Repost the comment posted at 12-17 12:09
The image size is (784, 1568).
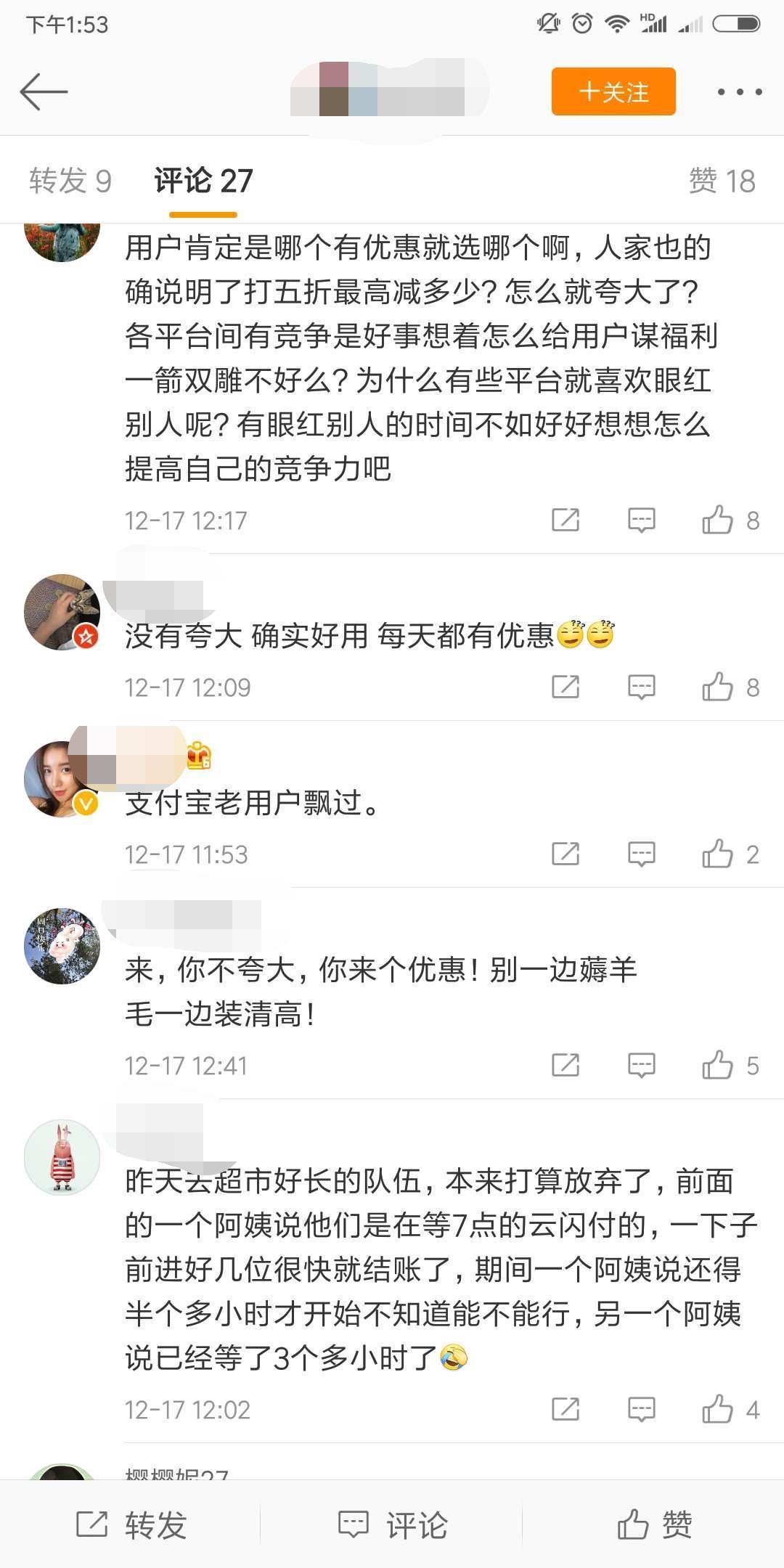[565, 687]
